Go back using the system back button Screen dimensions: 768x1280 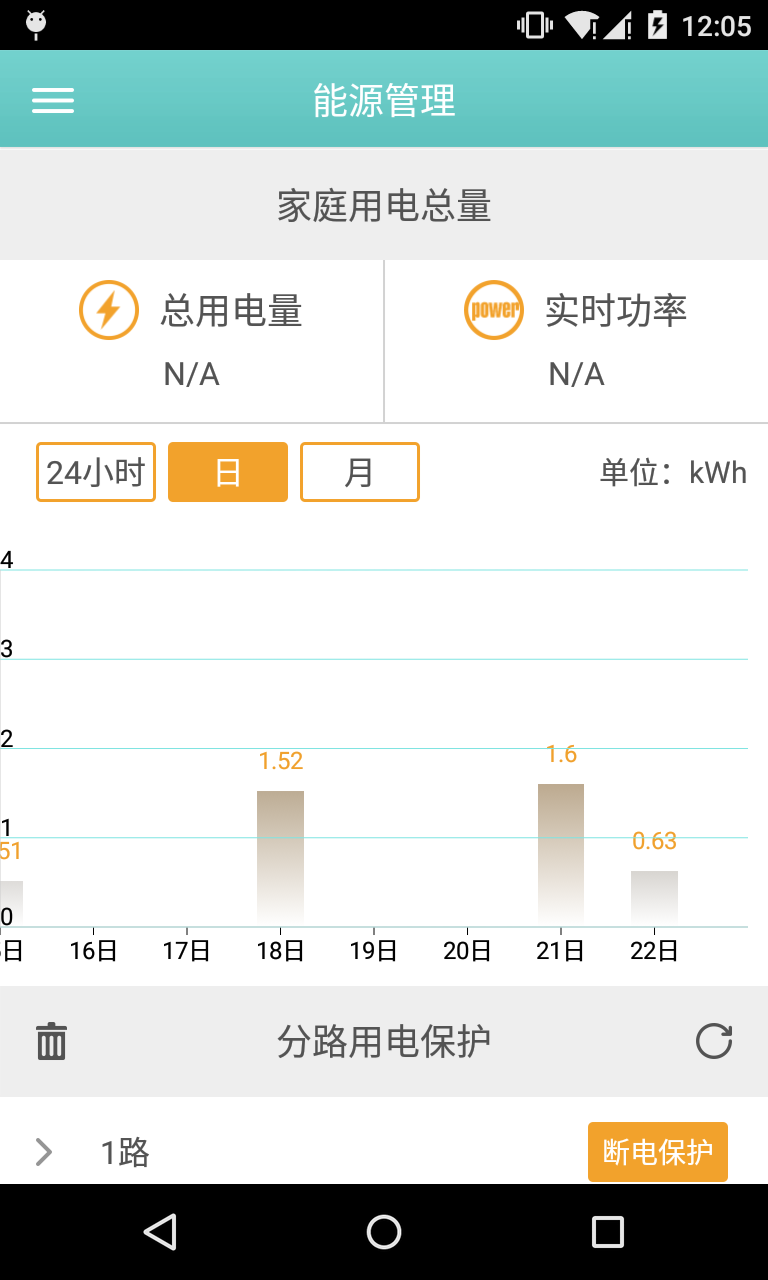[160, 1232]
